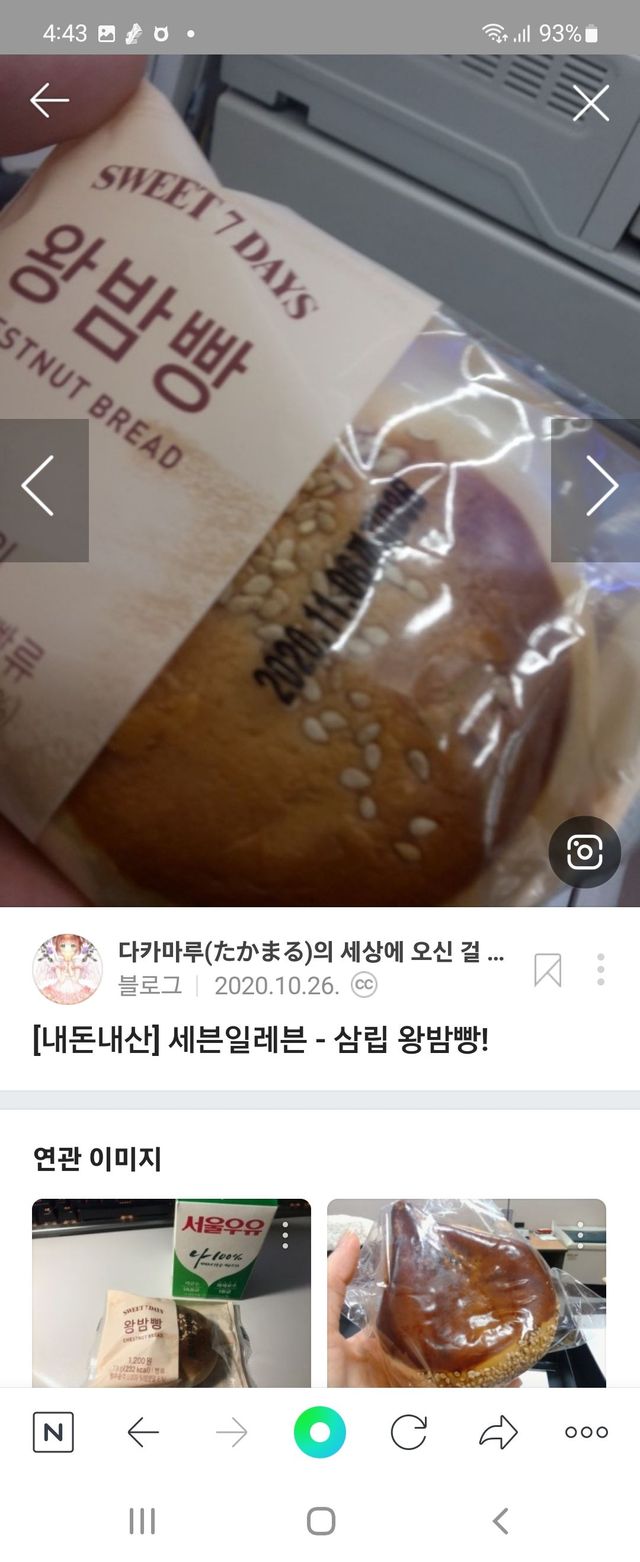The width and height of the screenshot is (640, 1562).
Task: Open recent apps from the system bar
Action: [142, 1521]
